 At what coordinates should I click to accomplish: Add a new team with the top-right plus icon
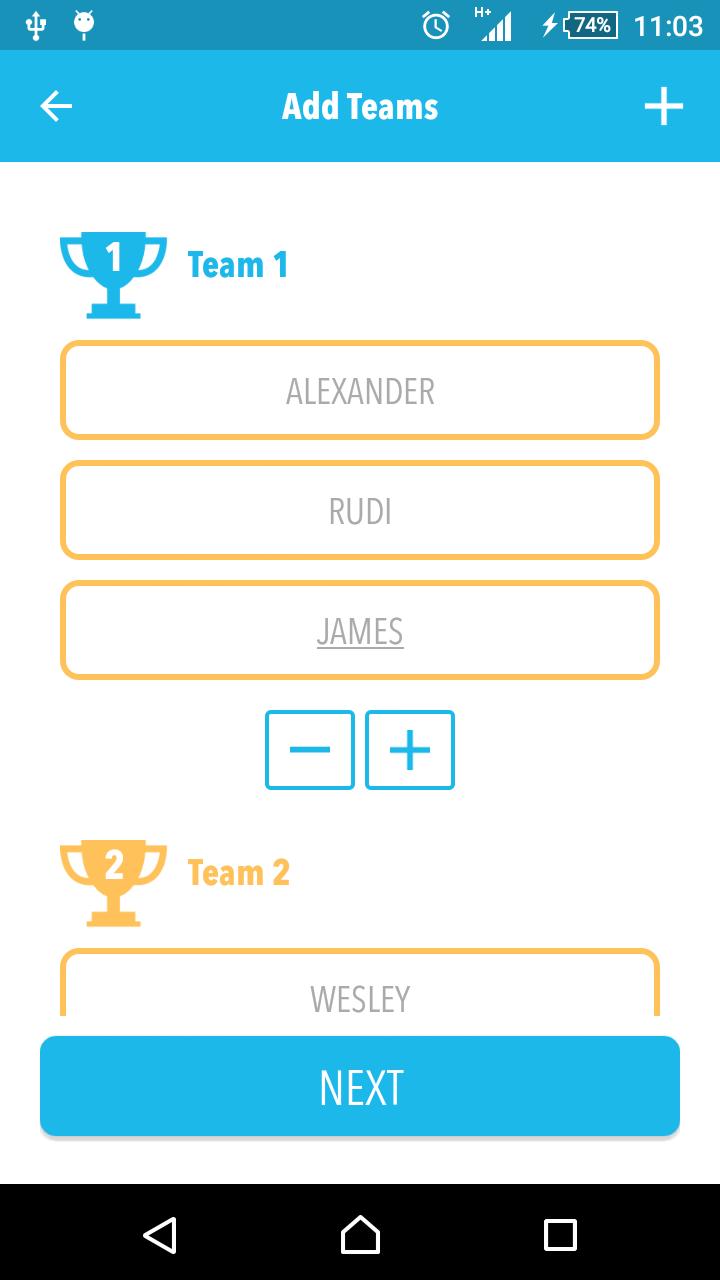tap(663, 106)
